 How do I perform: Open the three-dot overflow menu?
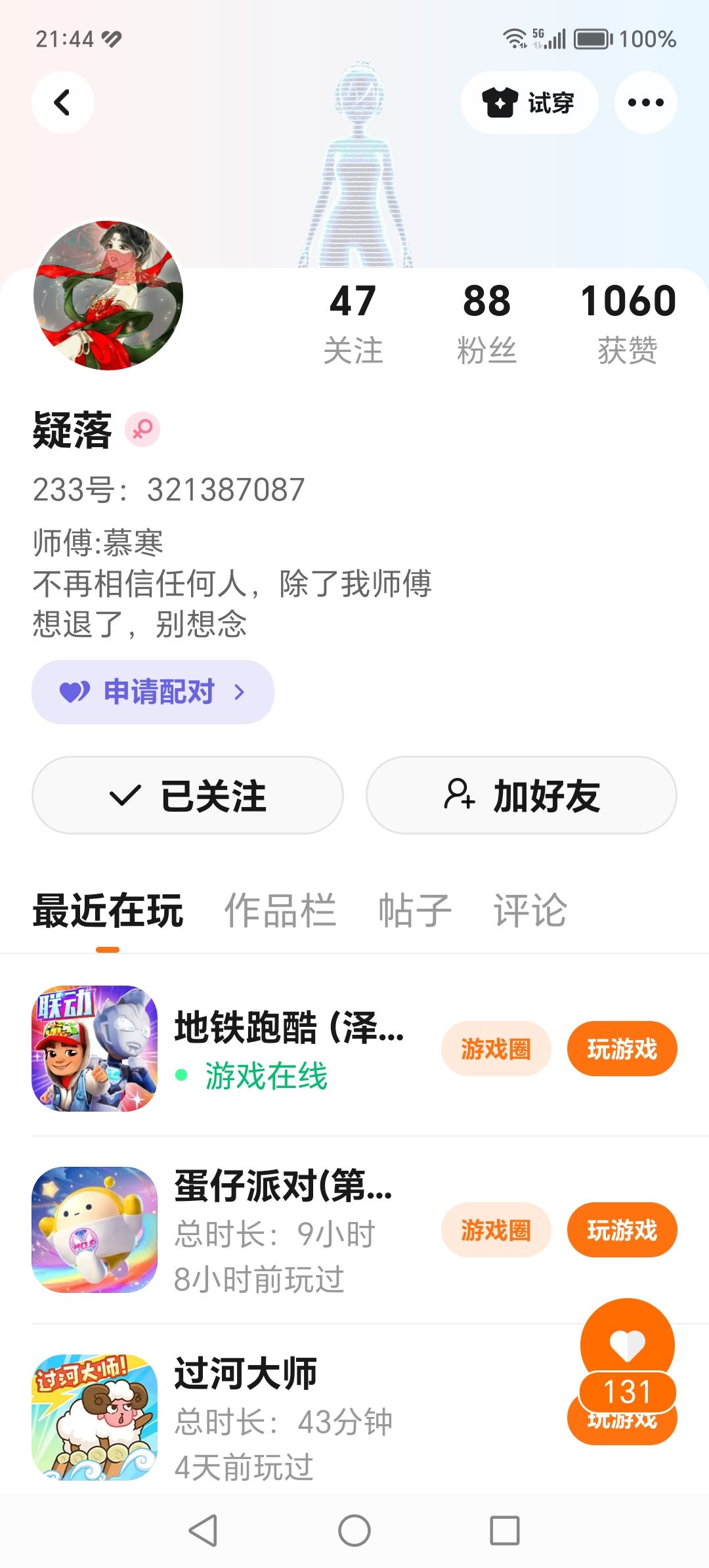coord(645,102)
